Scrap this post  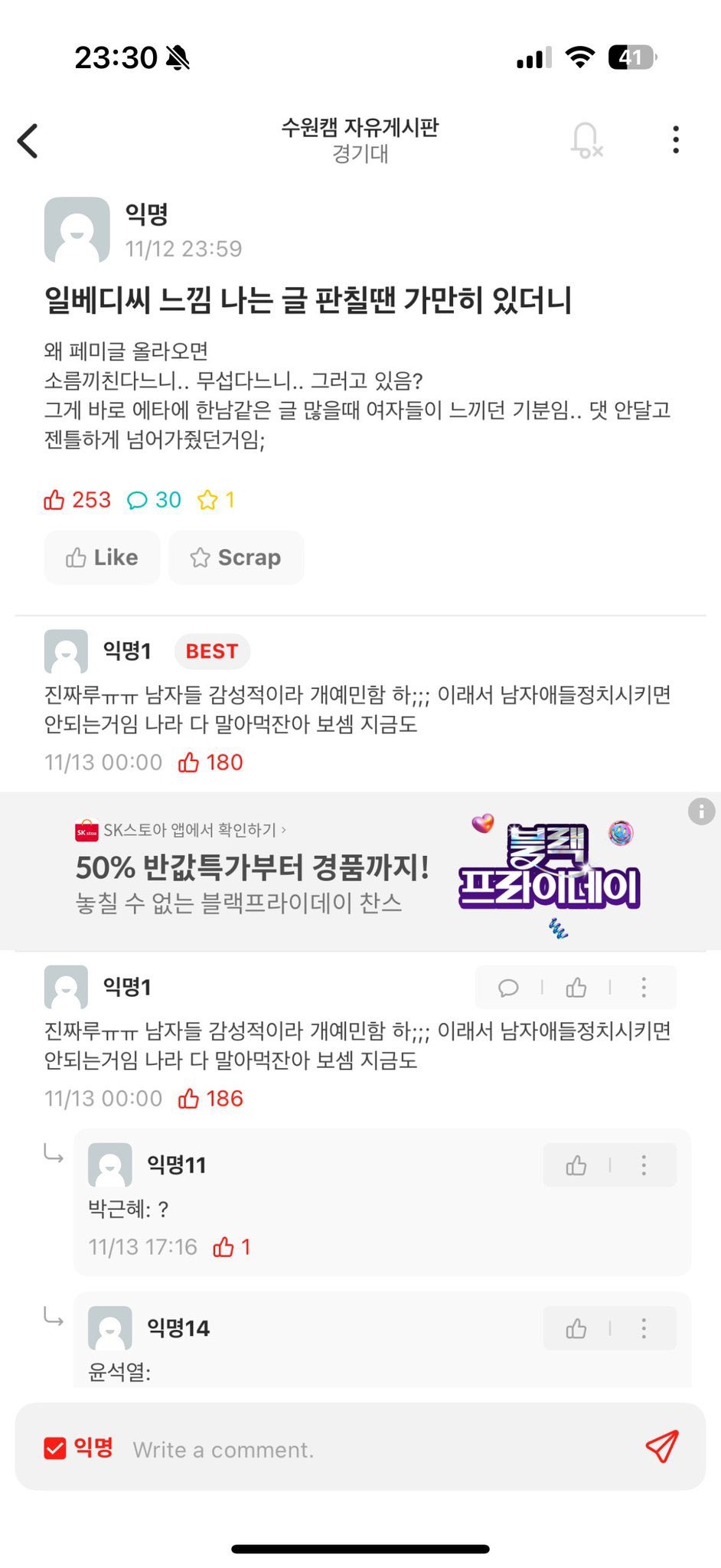tap(236, 557)
